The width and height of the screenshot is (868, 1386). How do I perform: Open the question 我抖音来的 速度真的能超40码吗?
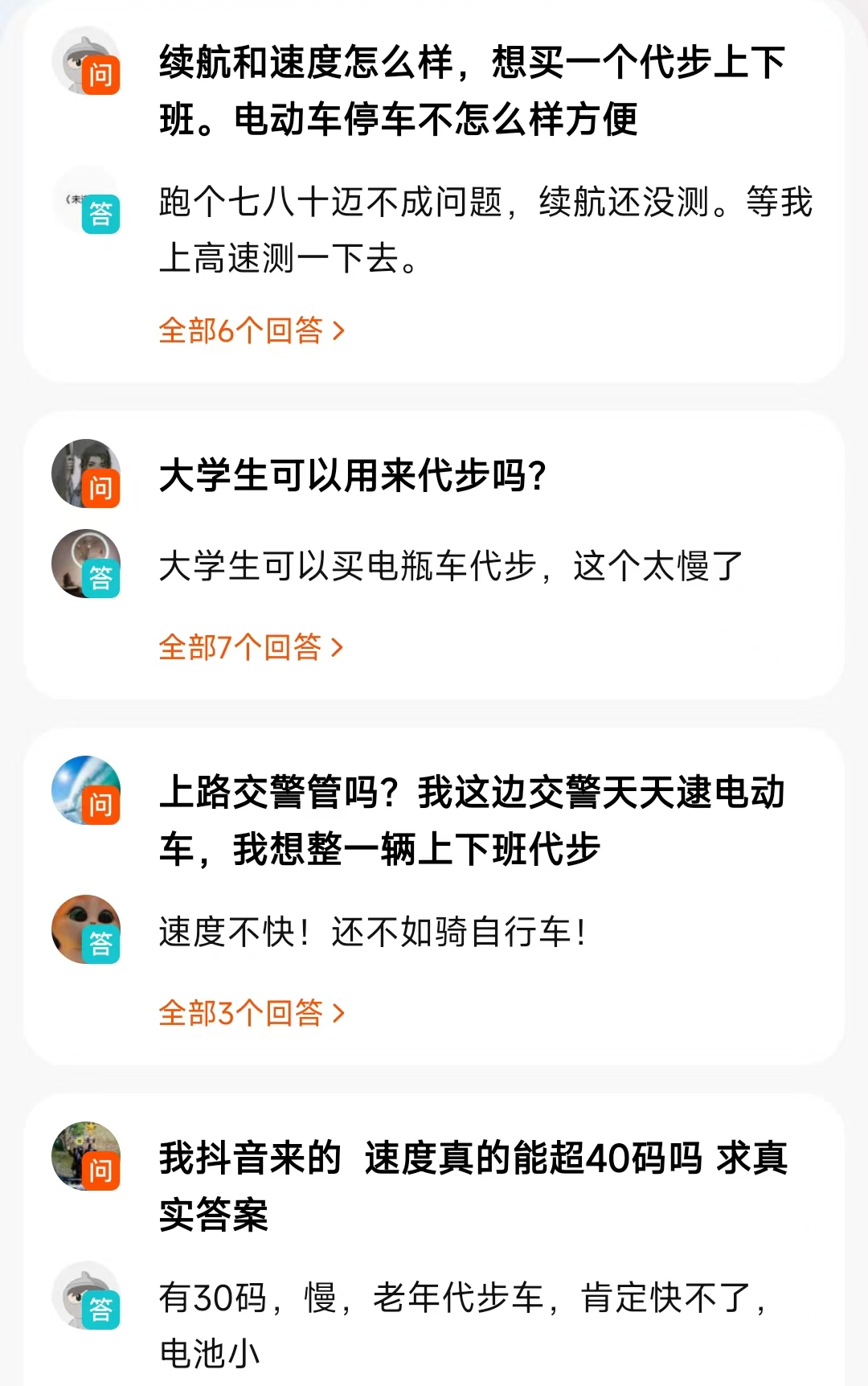473,1186
